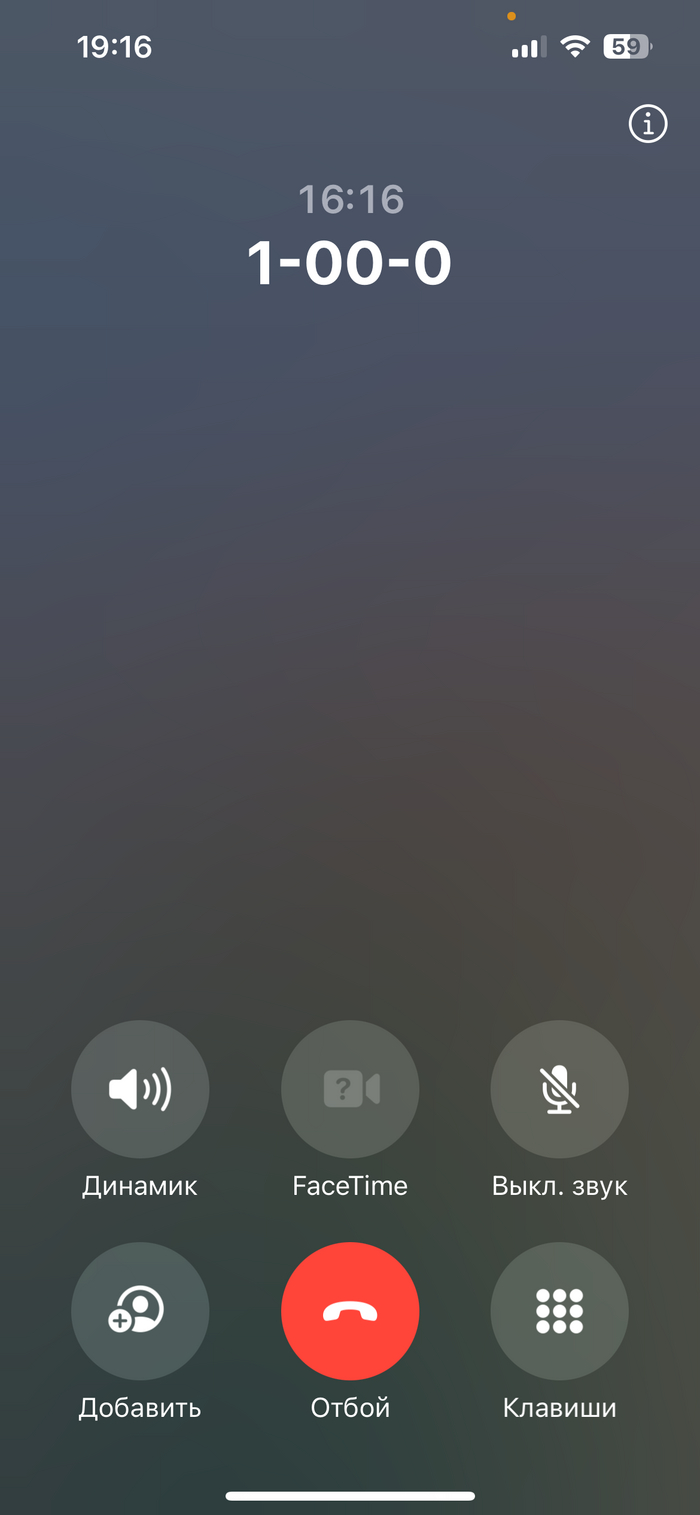This screenshot has height=1515, width=700.
Task: Turn on the Динамик speaker
Action: (x=140, y=1089)
